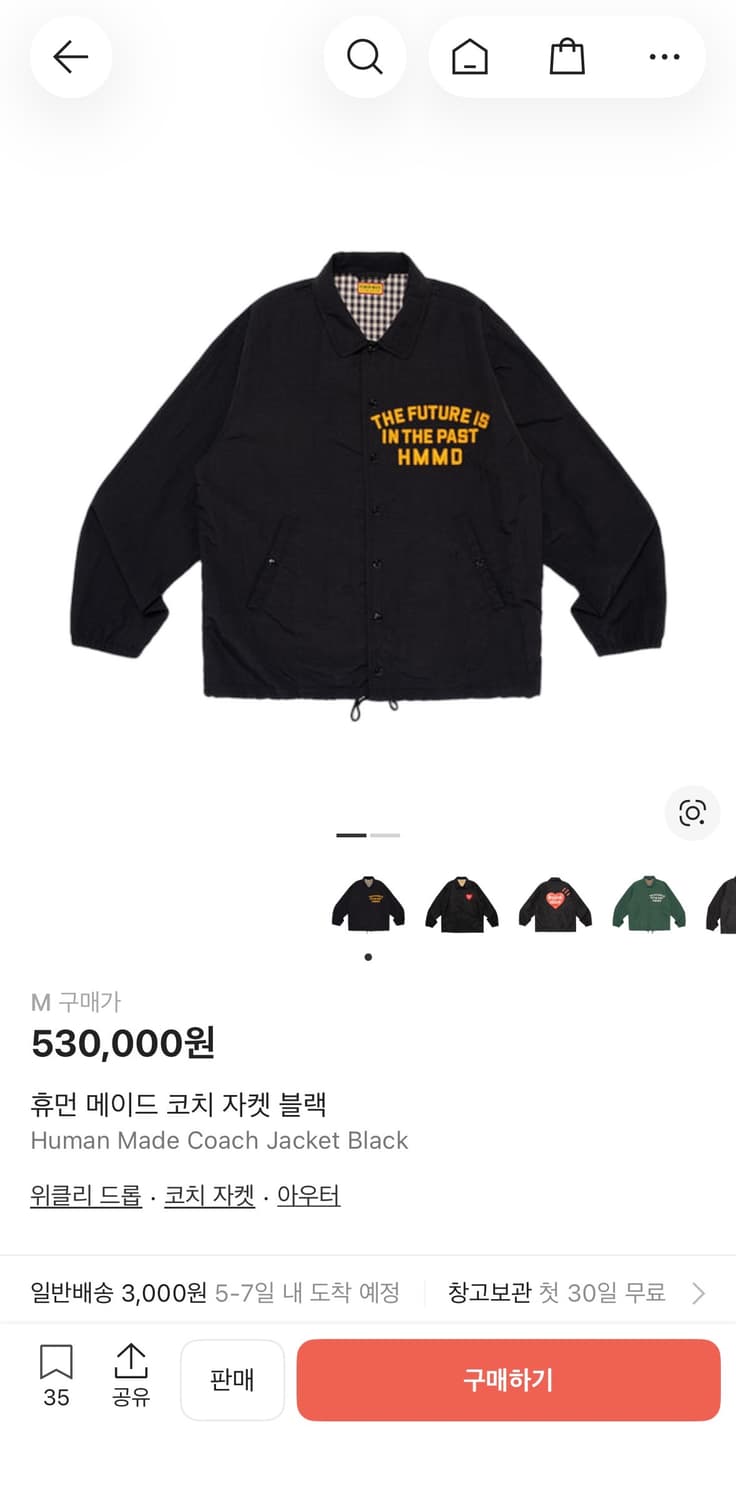736x1500 pixels.
Task: Expand warehouse storage details via right chevron
Action: (698, 1293)
